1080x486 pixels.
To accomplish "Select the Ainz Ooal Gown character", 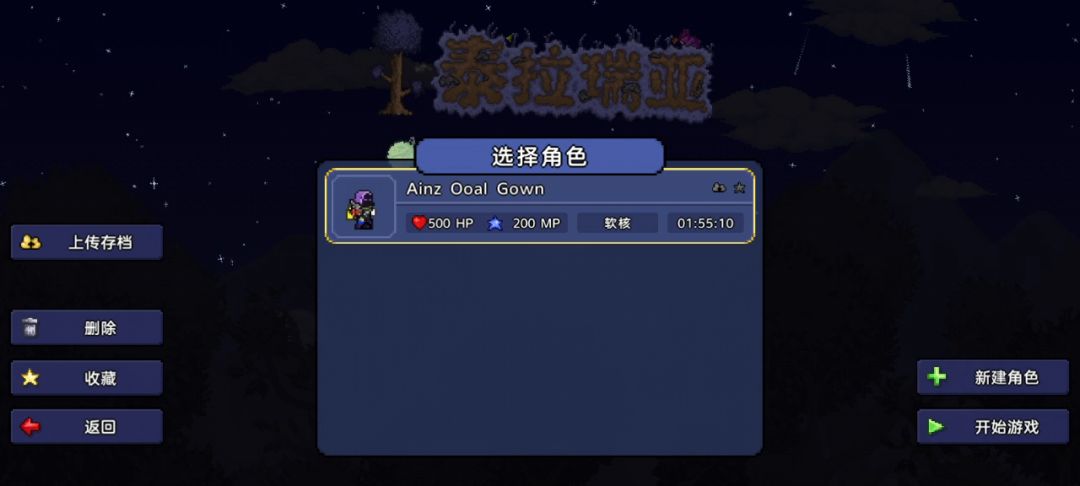I will (540, 206).
